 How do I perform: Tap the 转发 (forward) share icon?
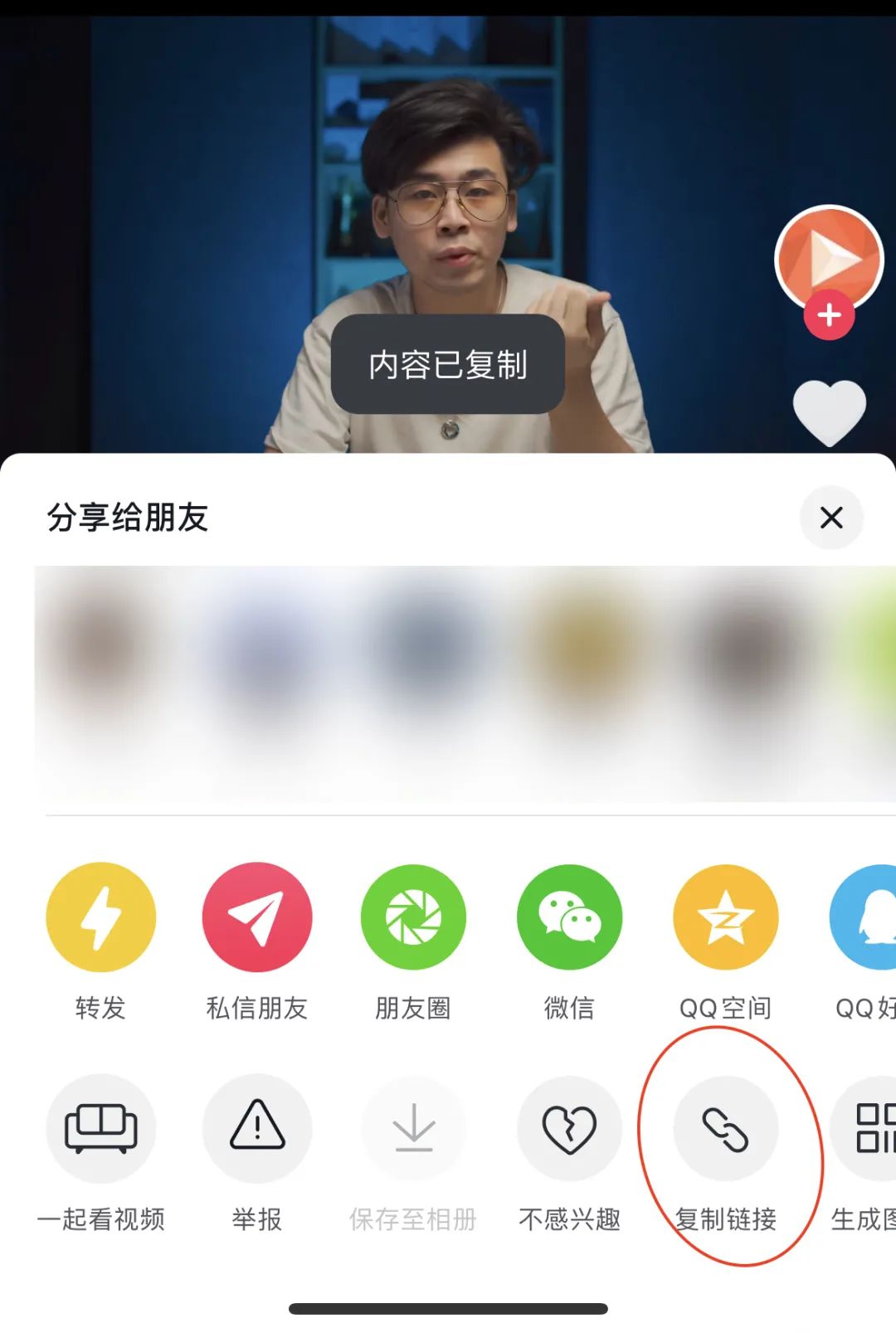[x=100, y=916]
